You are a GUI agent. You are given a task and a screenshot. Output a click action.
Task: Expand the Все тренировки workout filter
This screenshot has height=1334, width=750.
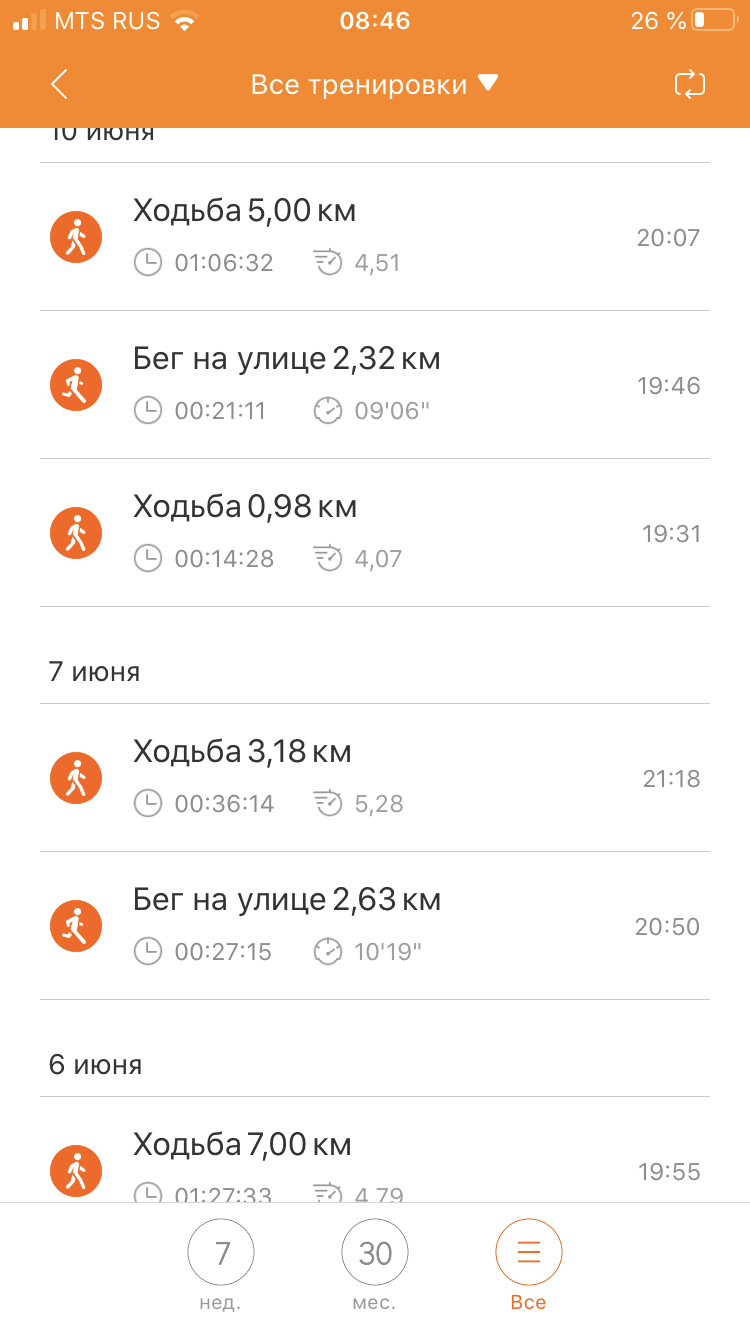coord(374,85)
